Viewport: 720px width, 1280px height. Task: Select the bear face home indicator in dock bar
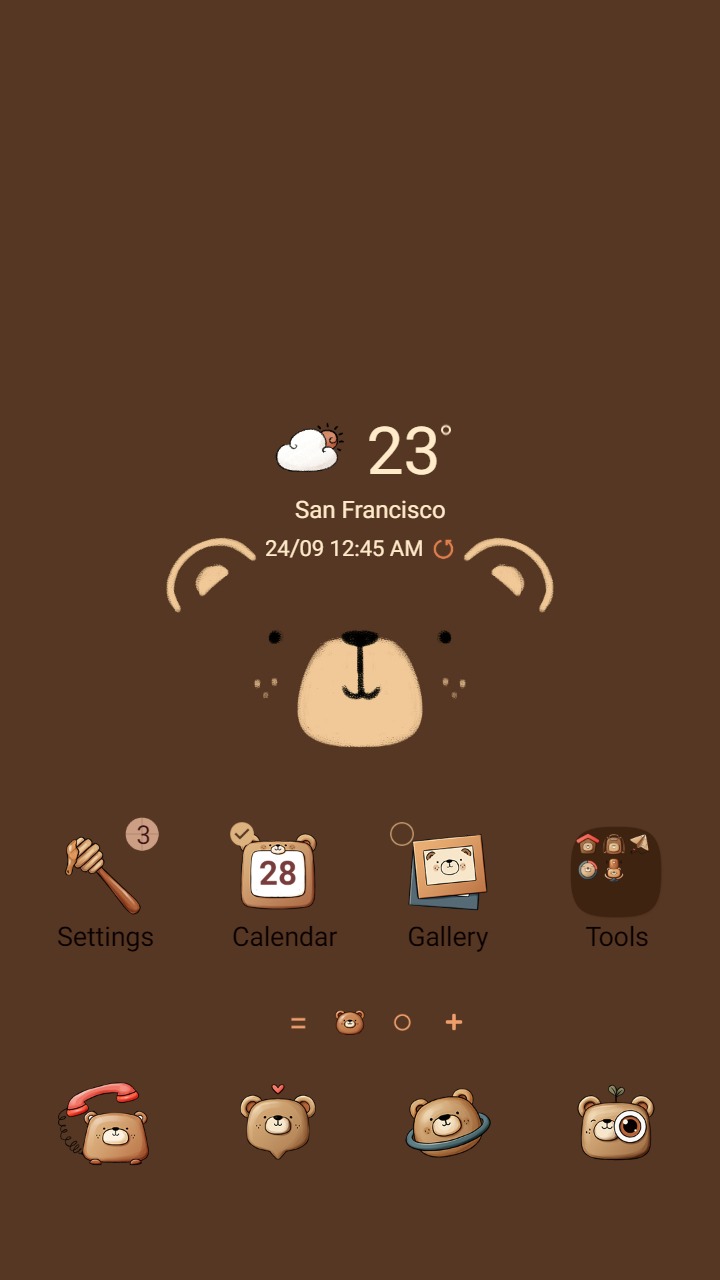click(x=349, y=1022)
